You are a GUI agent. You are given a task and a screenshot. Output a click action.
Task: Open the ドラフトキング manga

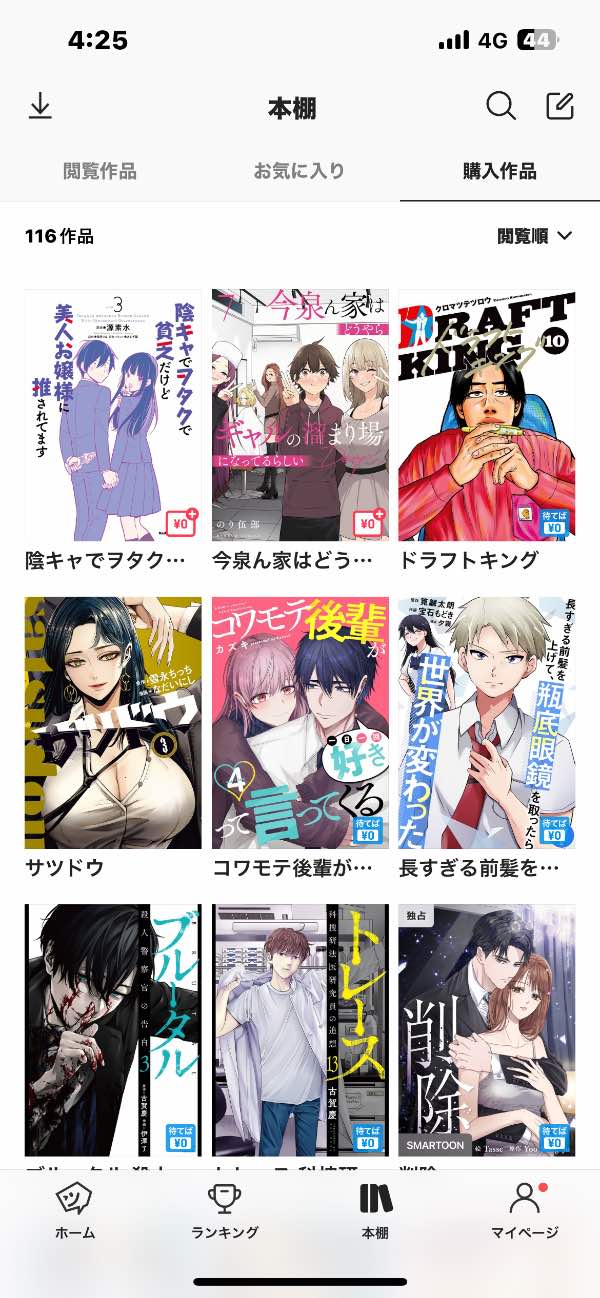(x=487, y=415)
